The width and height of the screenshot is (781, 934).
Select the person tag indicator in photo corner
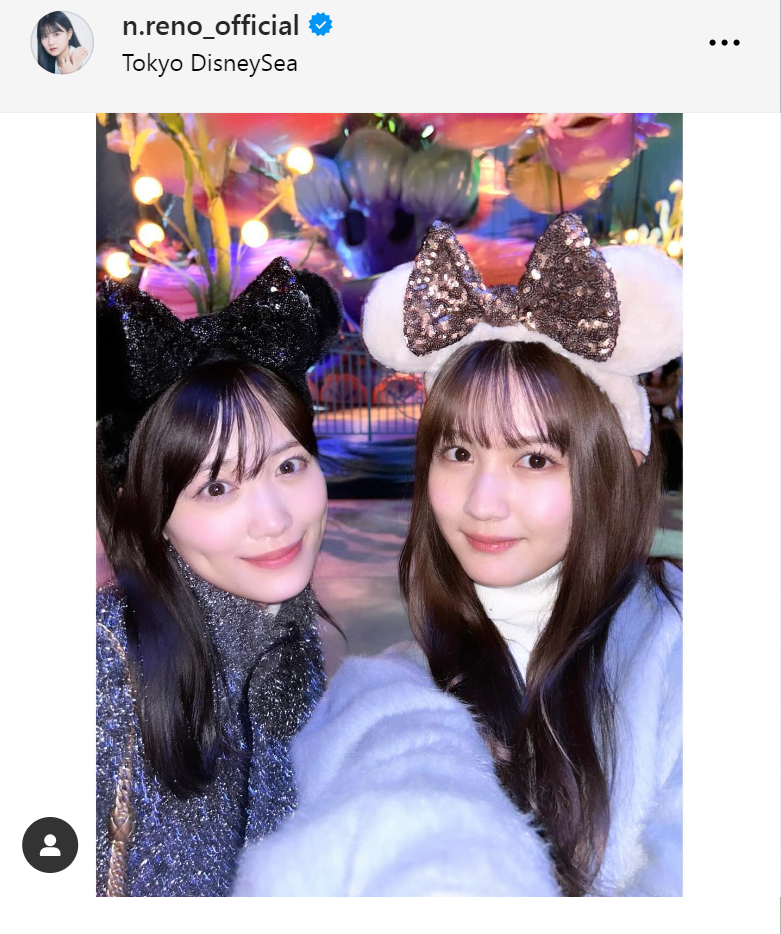(x=51, y=845)
